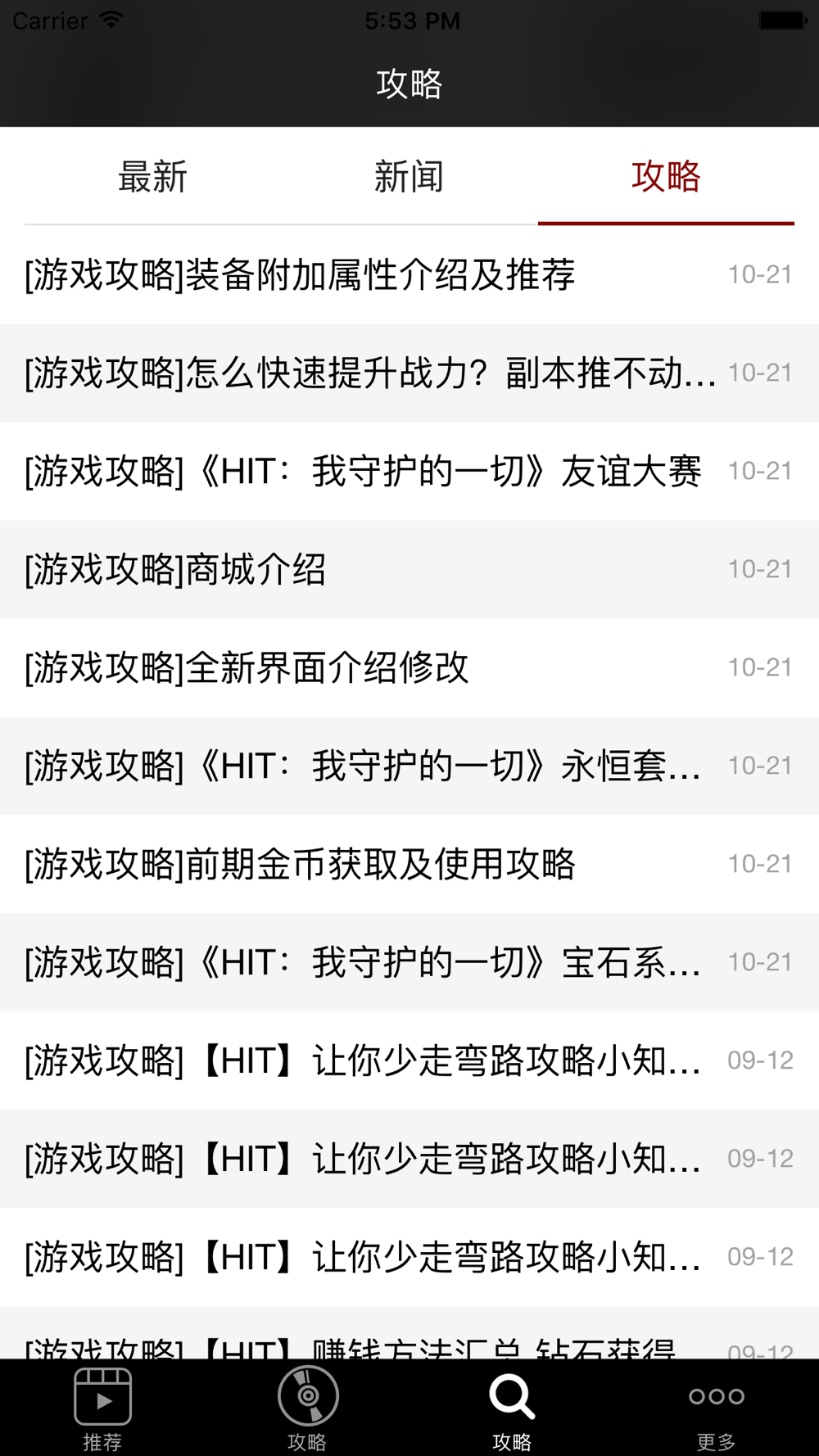Open the 友谊大赛 guide
Image resolution: width=819 pixels, height=1456 pixels.
pos(409,471)
